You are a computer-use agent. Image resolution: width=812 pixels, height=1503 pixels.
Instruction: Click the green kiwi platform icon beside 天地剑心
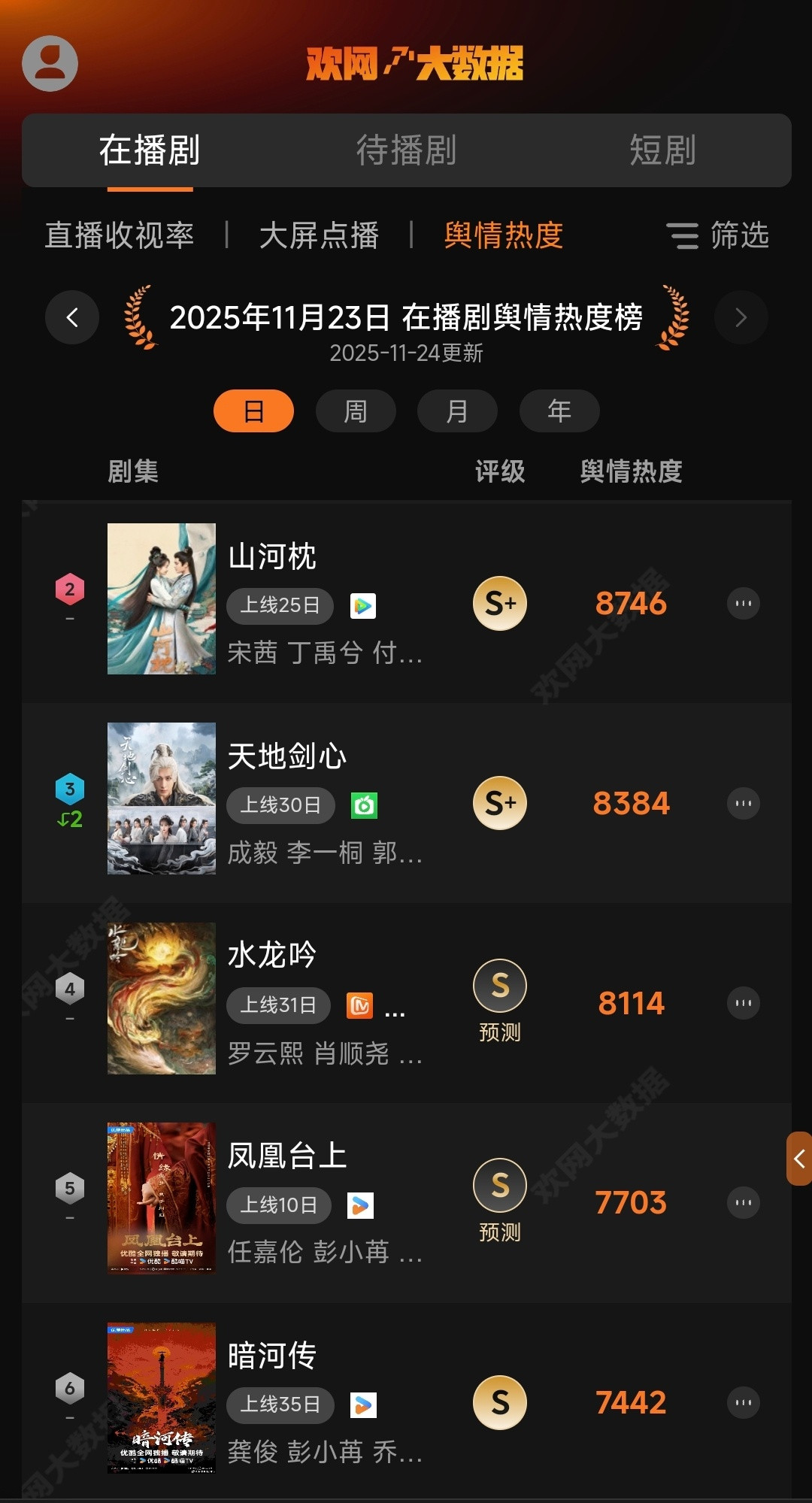pyautogui.click(x=363, y=805)
